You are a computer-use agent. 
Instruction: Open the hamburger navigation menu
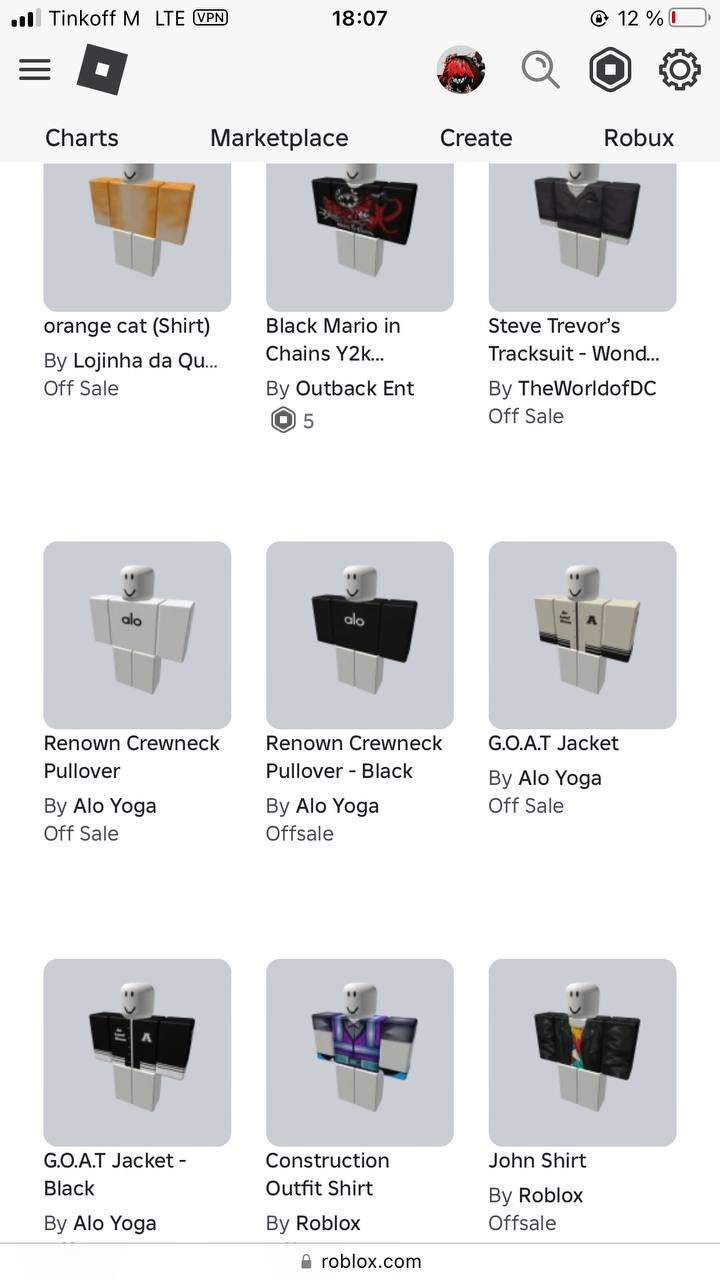point(35,70)
